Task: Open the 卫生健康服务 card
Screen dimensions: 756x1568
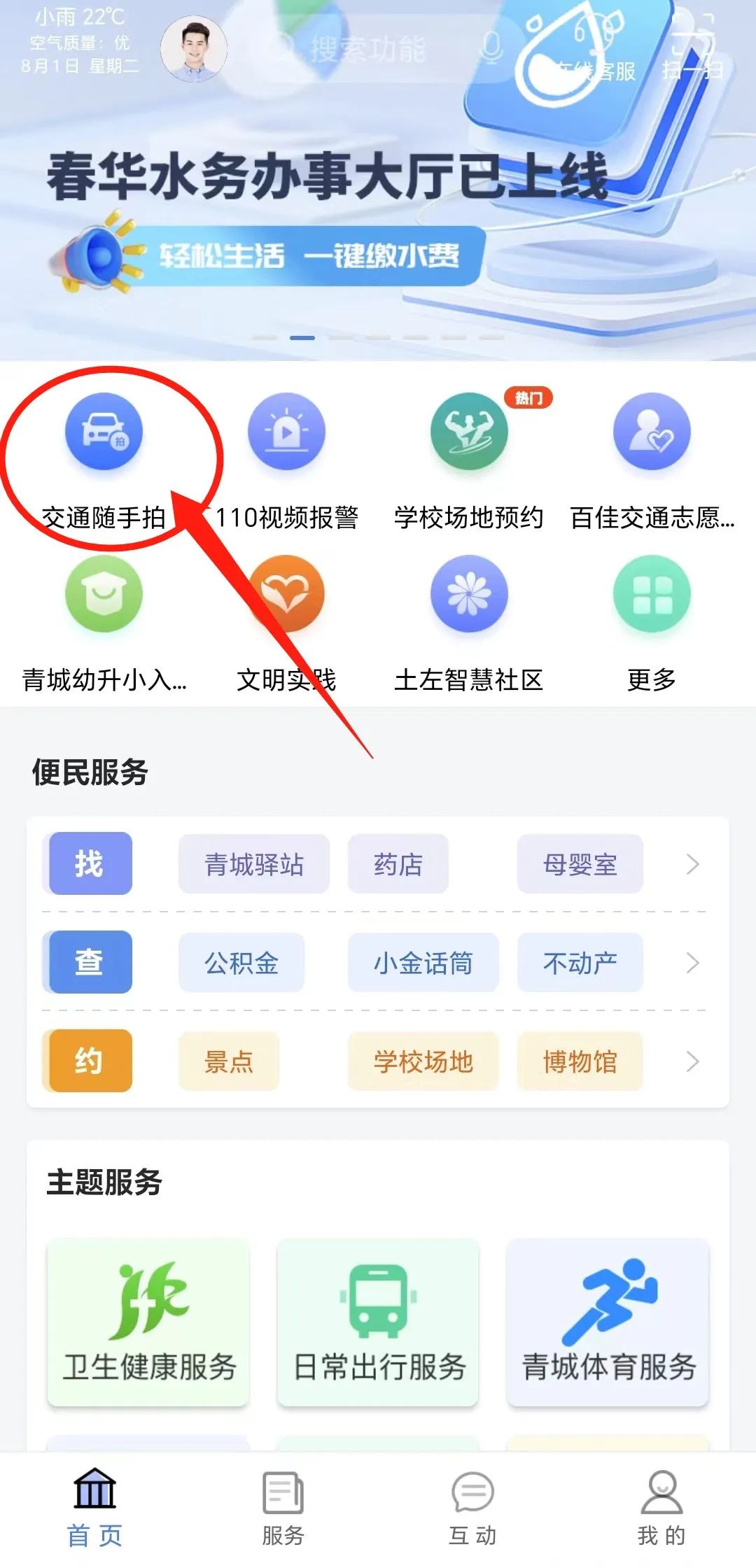Action: (x=148, y=1322)
